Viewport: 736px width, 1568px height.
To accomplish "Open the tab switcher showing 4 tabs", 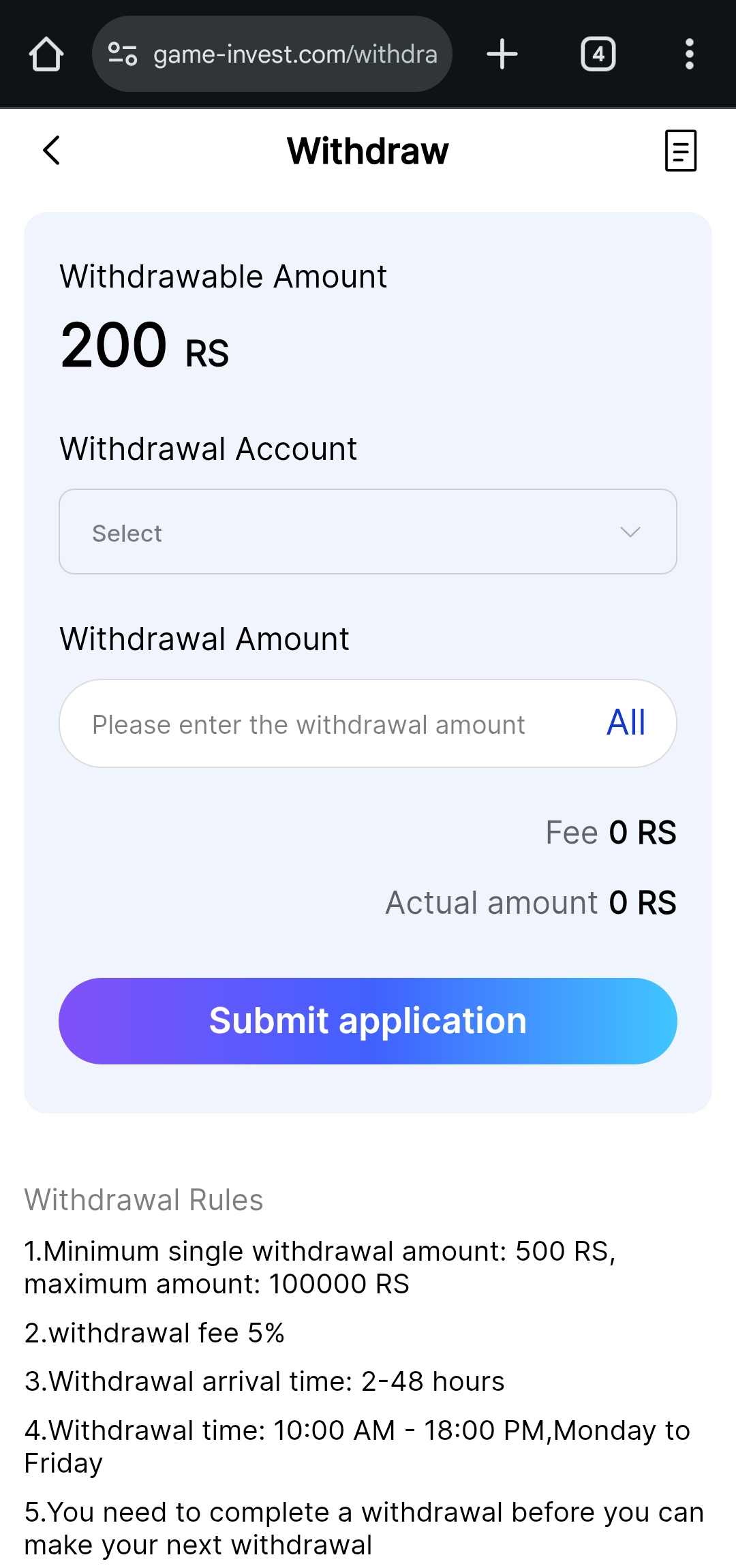I will point(598,55).
